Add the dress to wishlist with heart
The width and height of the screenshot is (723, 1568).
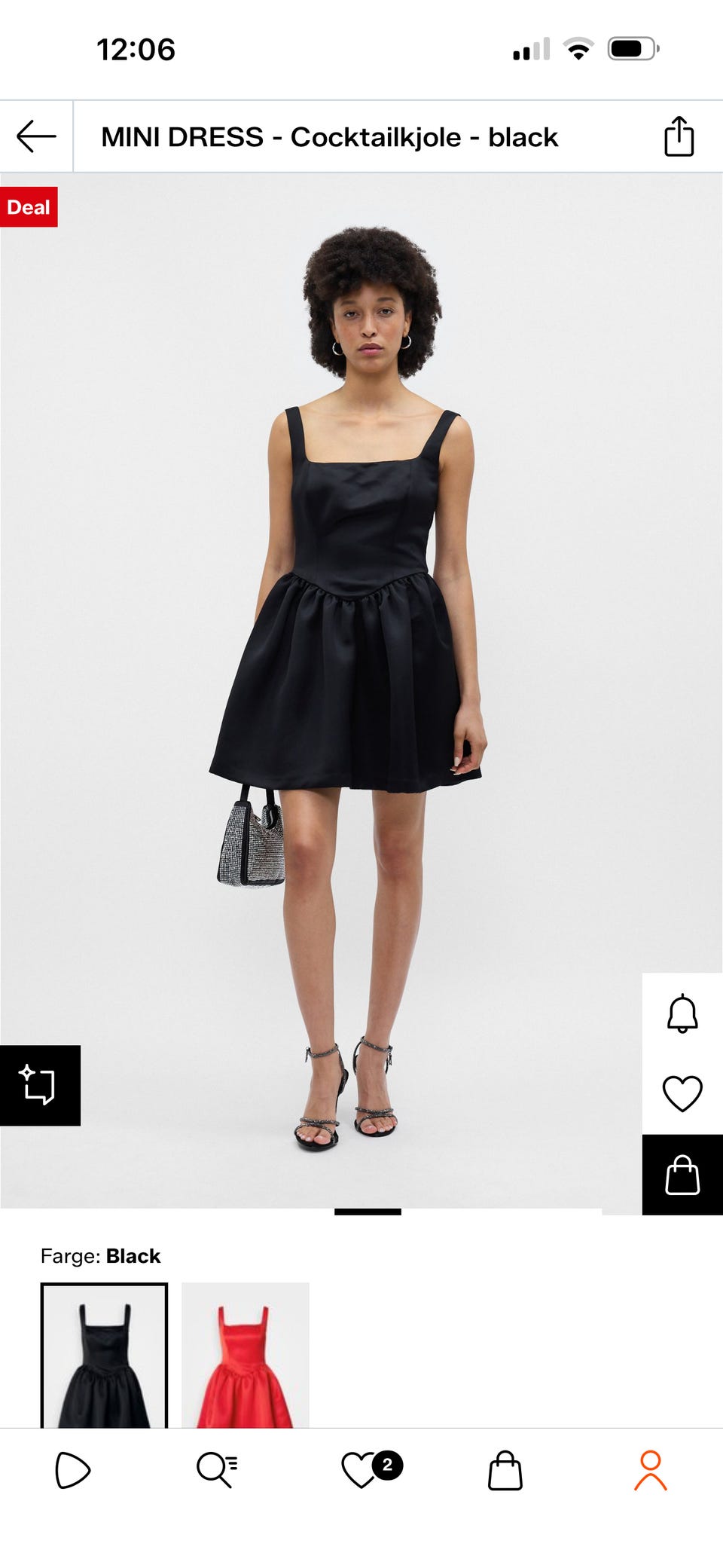click(682, 1093)
